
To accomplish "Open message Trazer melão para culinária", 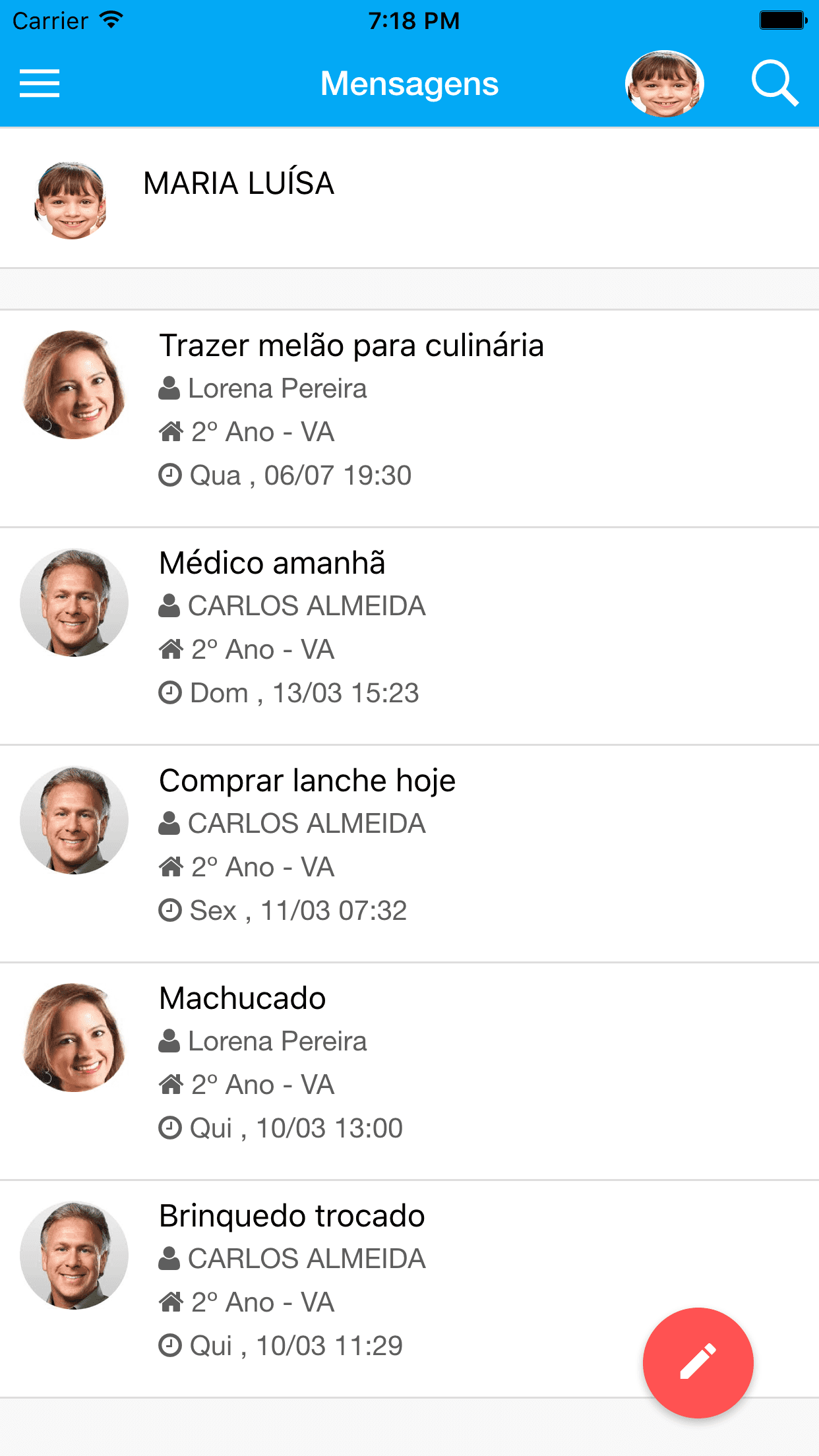I will point(409,419).
